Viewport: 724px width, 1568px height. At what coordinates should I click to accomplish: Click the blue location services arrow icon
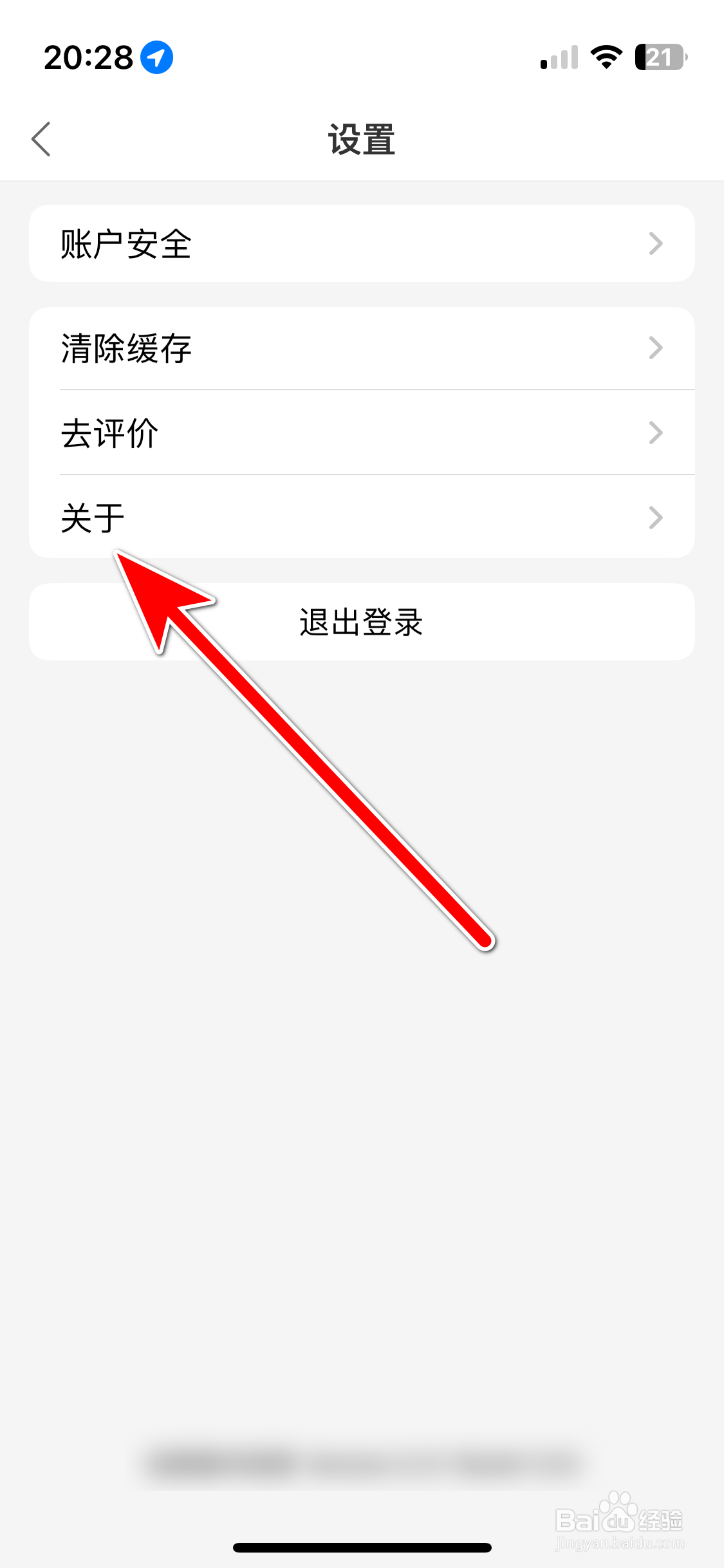154,56
